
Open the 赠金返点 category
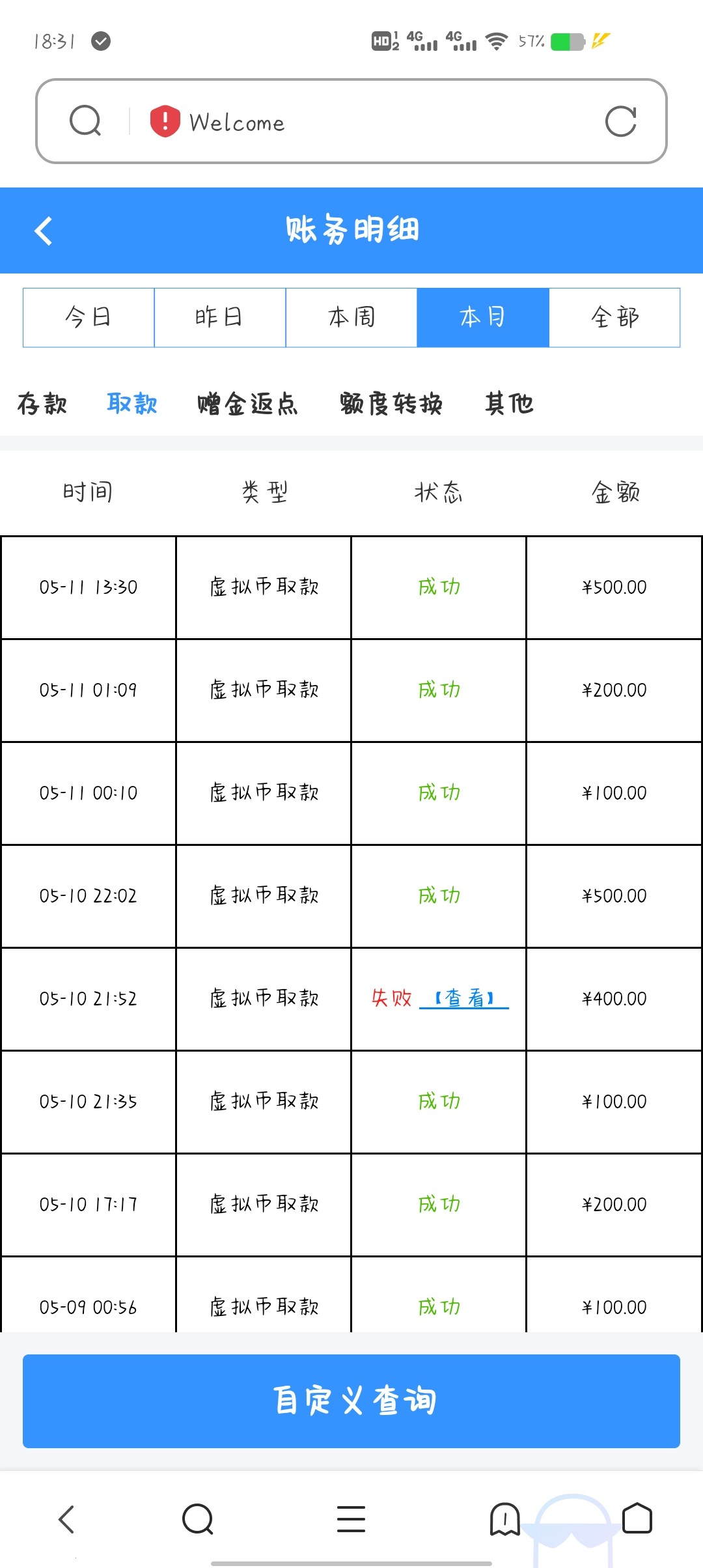[247, 404]
